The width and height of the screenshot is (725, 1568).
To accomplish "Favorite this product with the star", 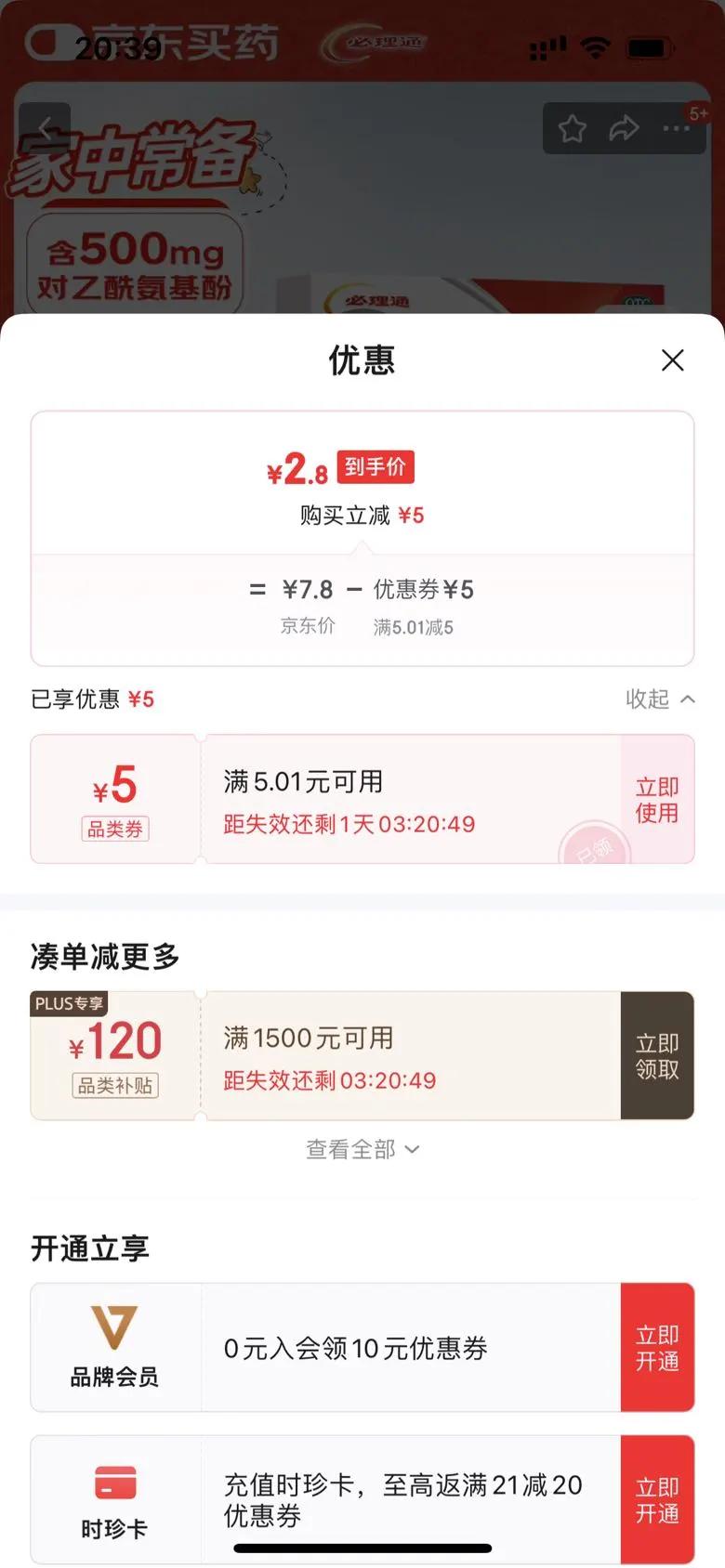I will (573, 128).
